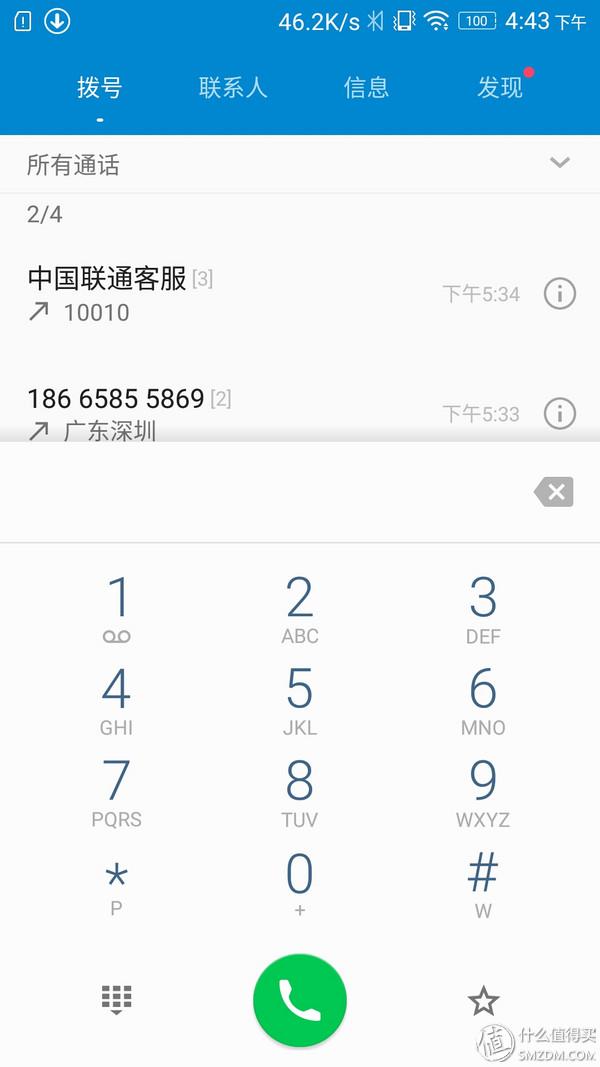Place call with green phone button

point(300,999)
